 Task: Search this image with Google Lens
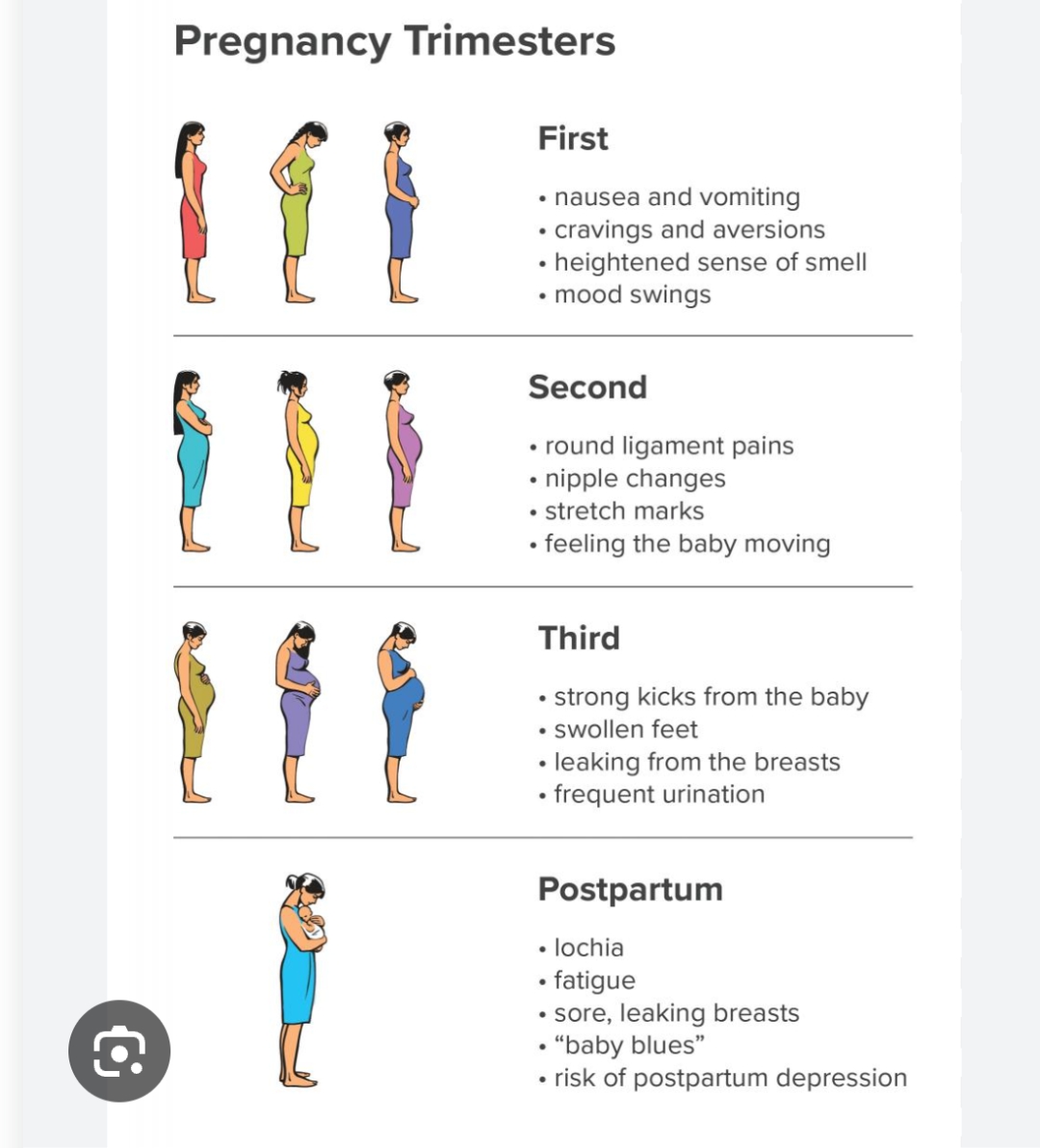119,1051
